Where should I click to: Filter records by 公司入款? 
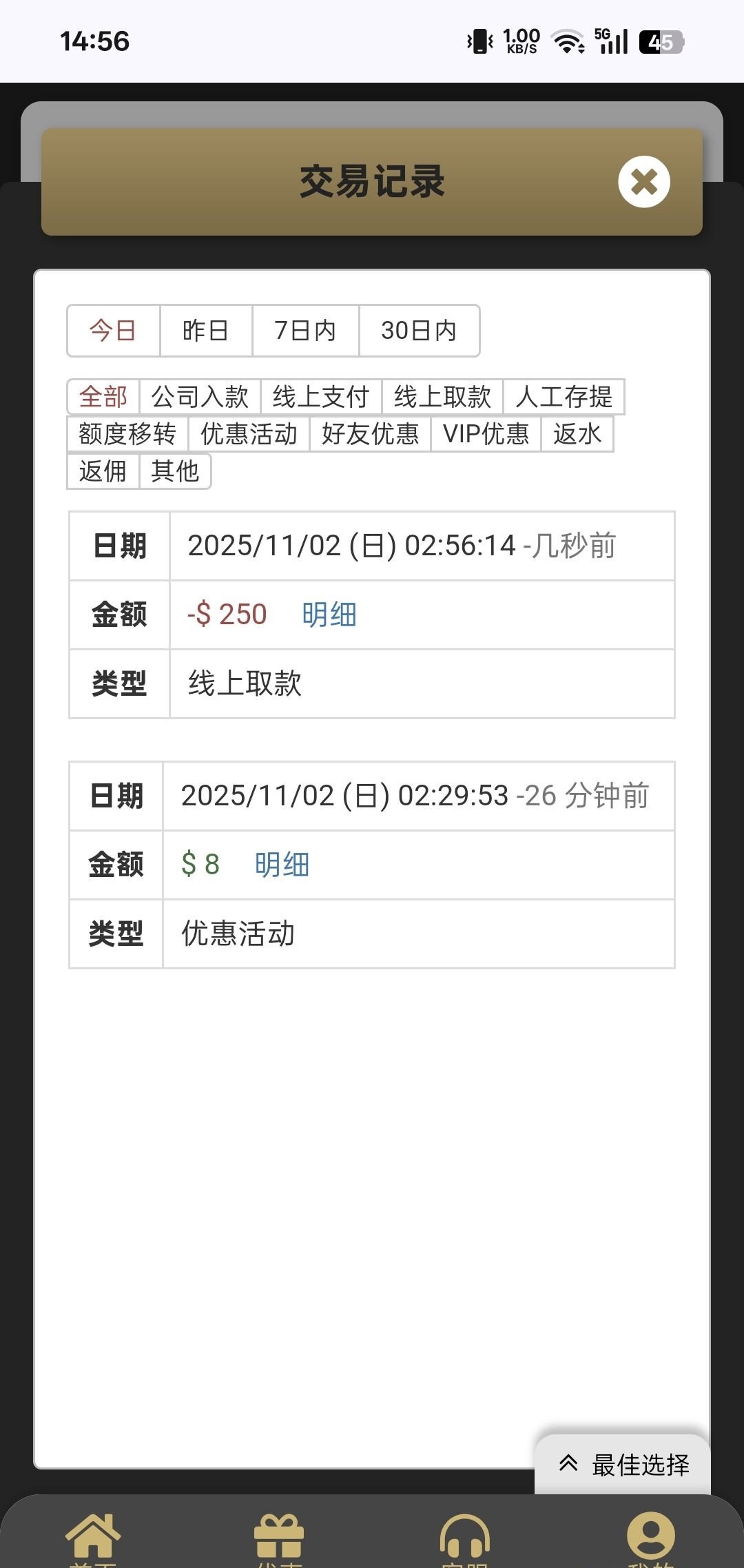200,397
